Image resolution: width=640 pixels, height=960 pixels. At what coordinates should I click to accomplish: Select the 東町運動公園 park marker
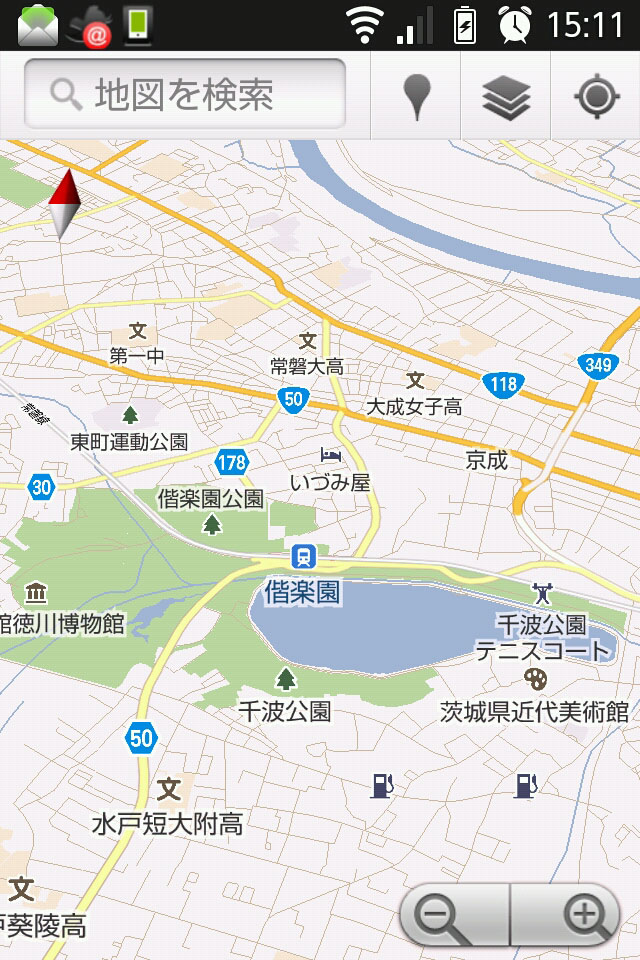130,414
